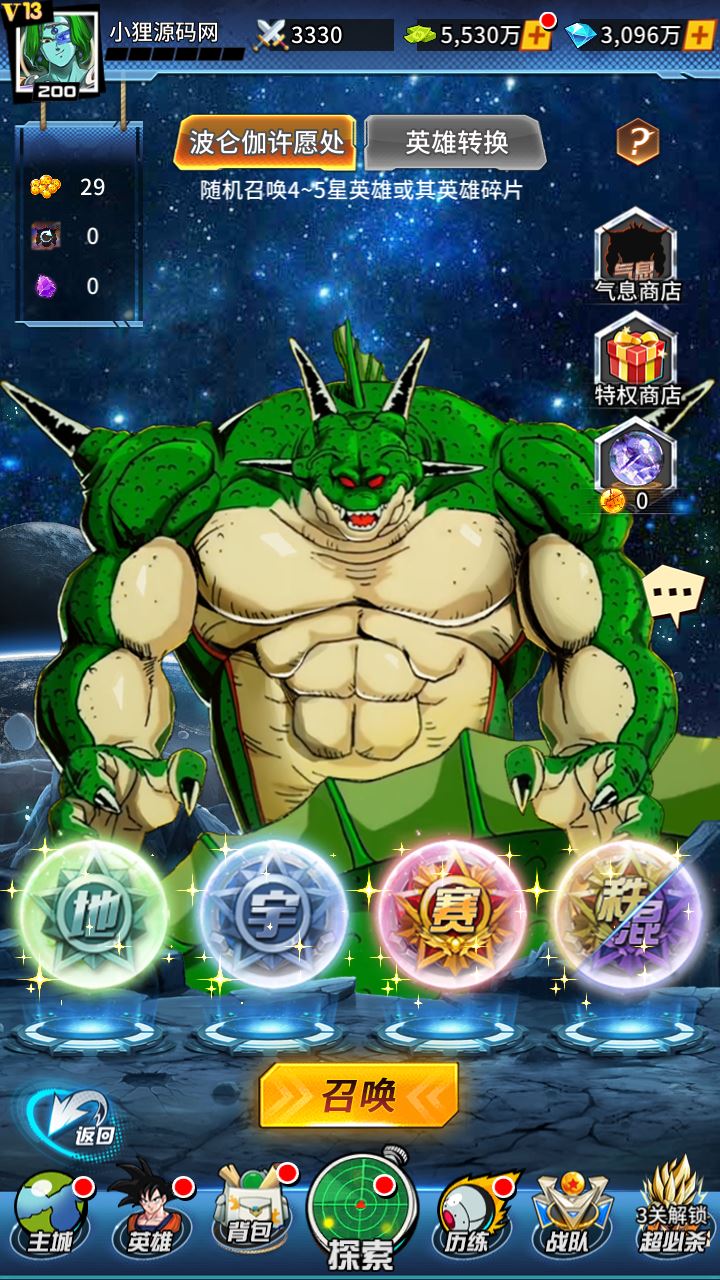Add more cash with the plus button
720x1280 pixels.
point(536,36)
